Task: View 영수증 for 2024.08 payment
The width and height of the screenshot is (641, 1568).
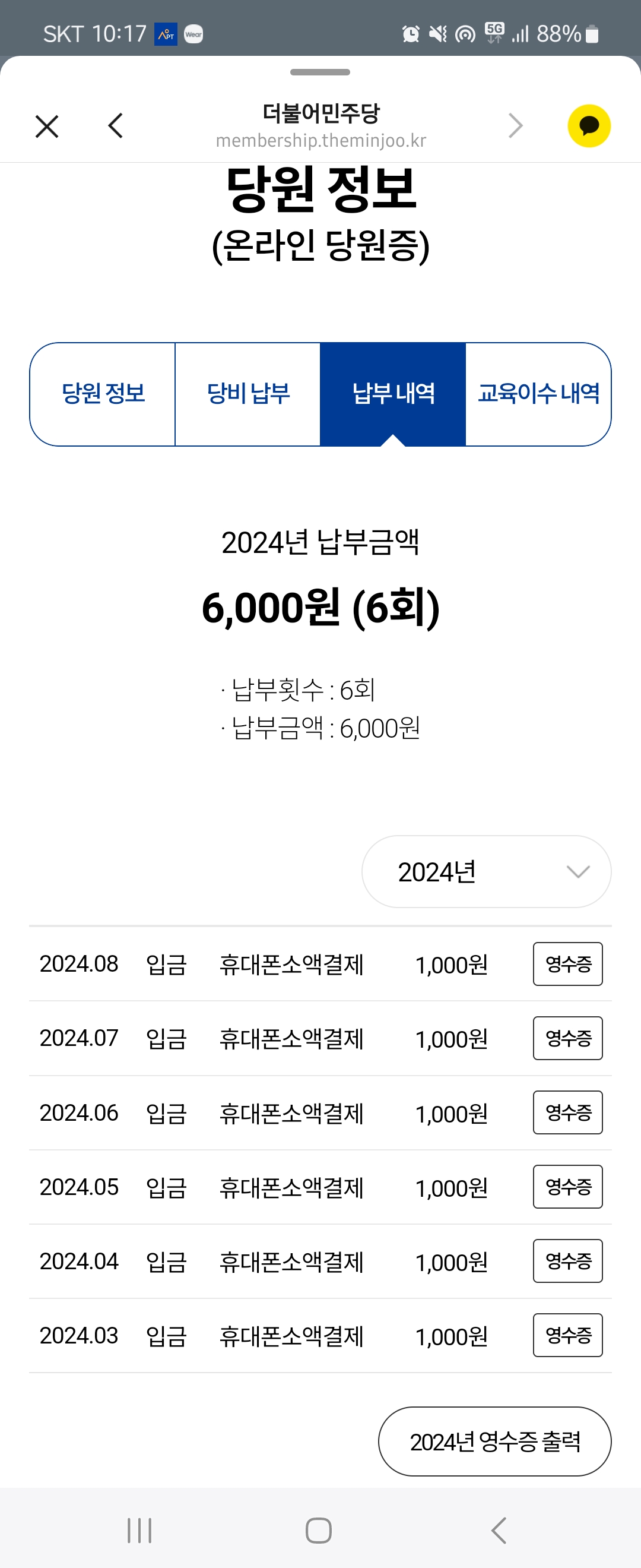Action: pos(567,963)
